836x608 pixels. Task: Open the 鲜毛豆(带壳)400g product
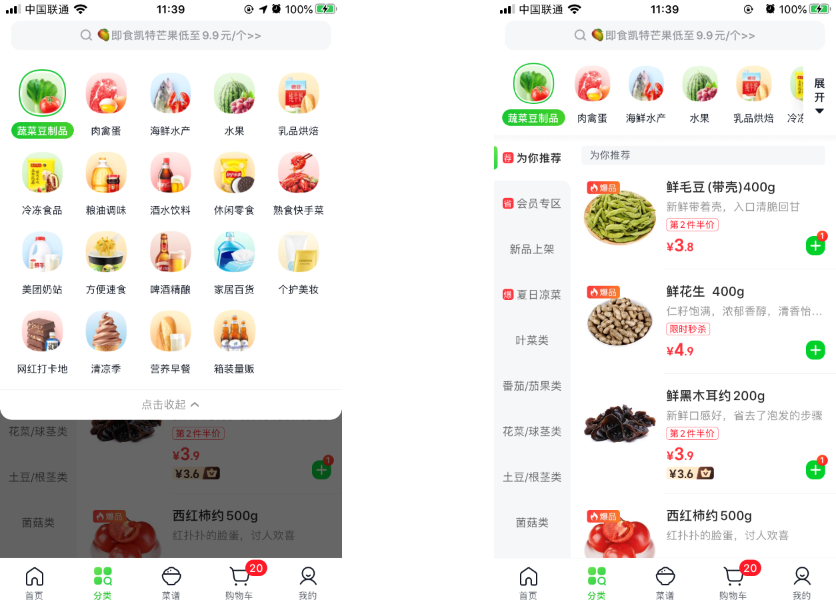[720, 188]
